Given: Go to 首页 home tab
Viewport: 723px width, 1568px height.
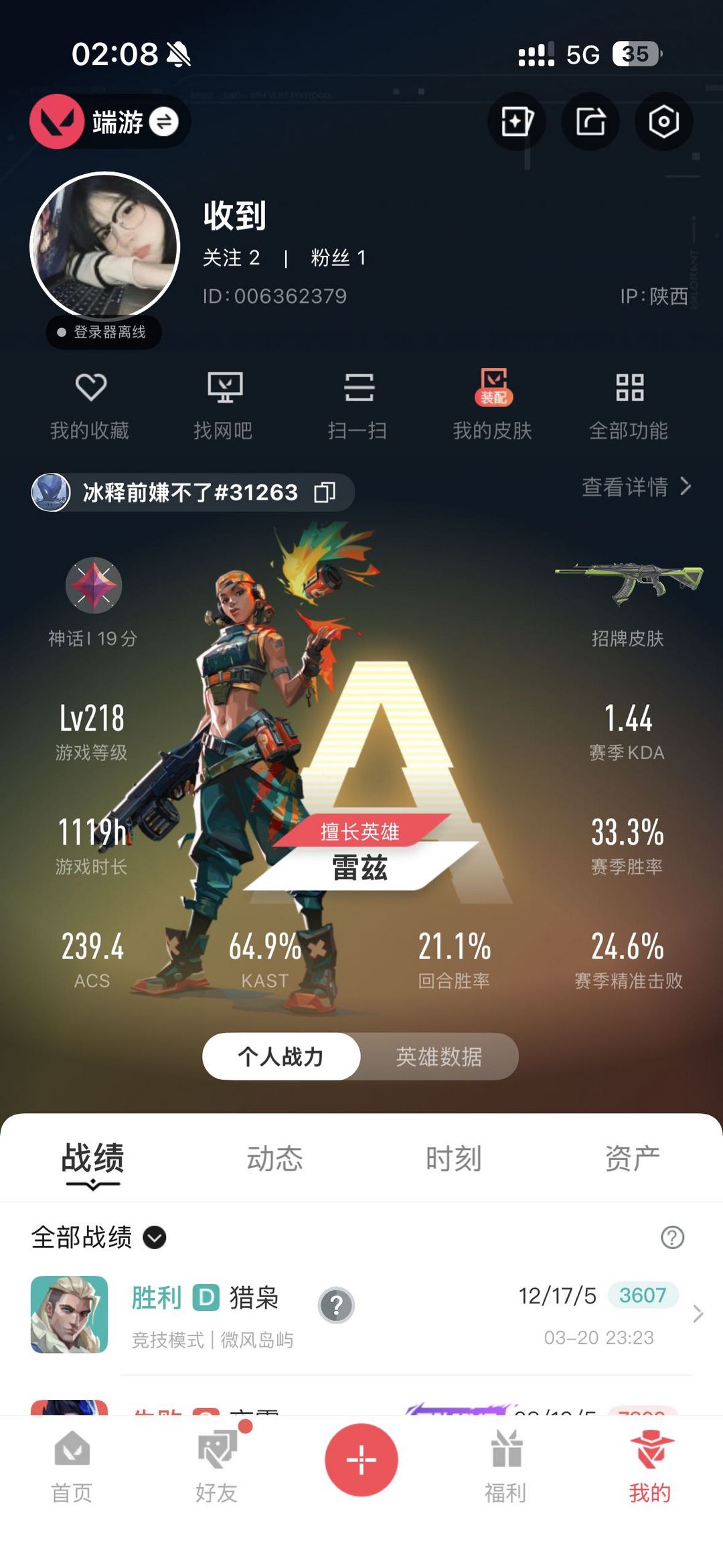Looking at the screenshot, I should pyautogui.click(x=72, y=1467).
